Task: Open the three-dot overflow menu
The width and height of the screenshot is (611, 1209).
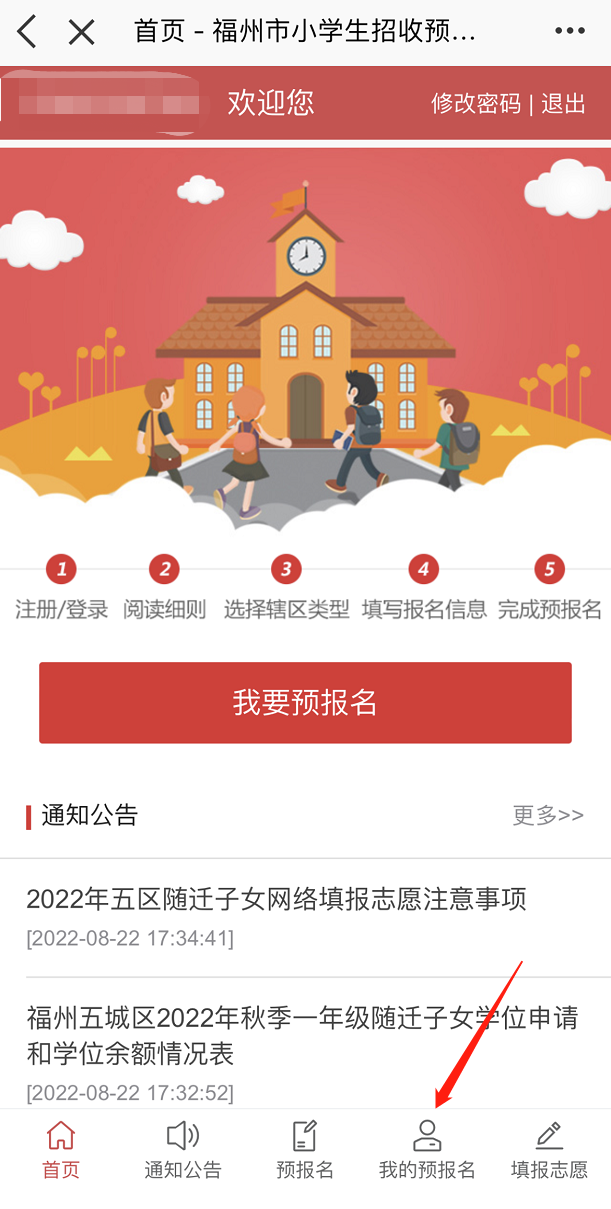Action: click(570, 32)
